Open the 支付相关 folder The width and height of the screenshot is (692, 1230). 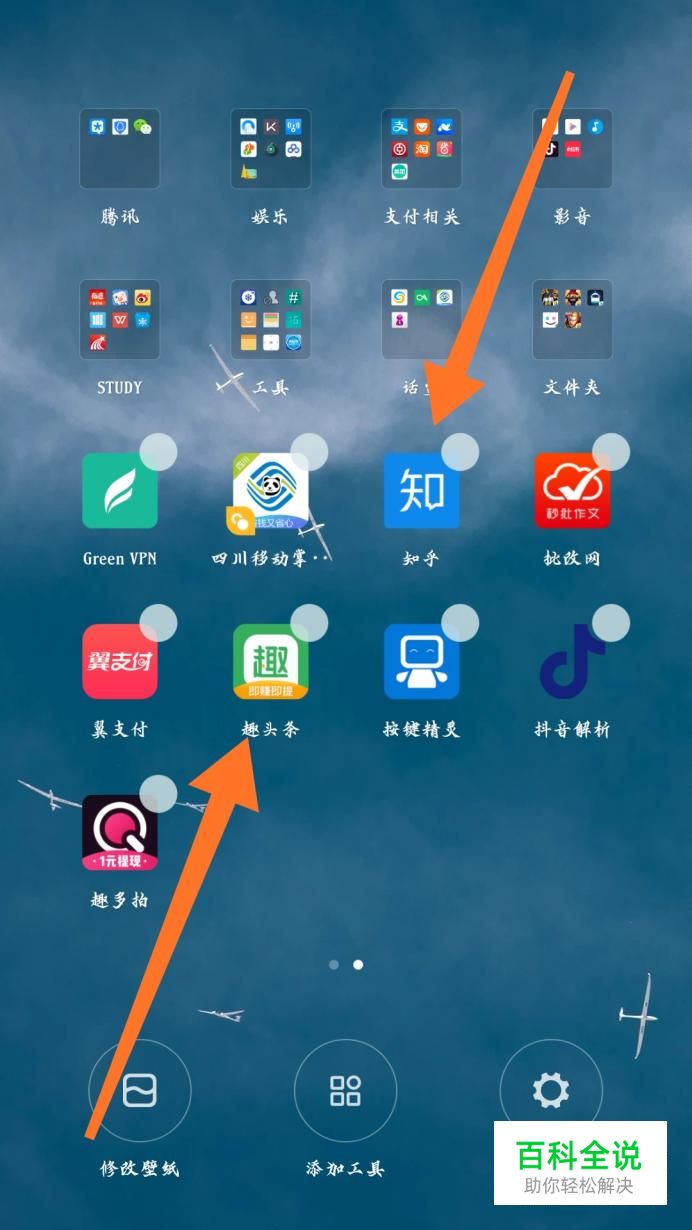pos(421,149)
